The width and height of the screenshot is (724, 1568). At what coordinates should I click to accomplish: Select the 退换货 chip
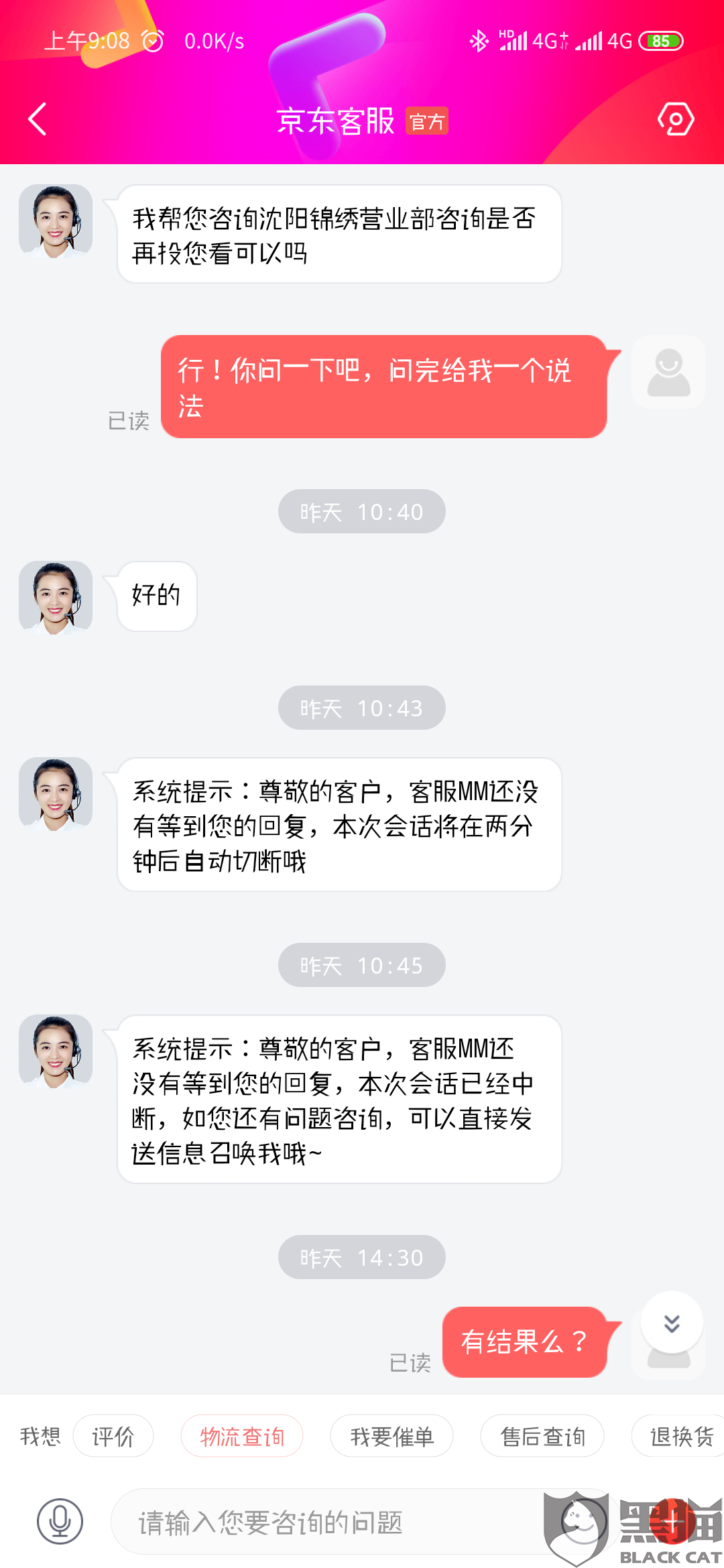pyautogui.click(x=680, y=1436)
